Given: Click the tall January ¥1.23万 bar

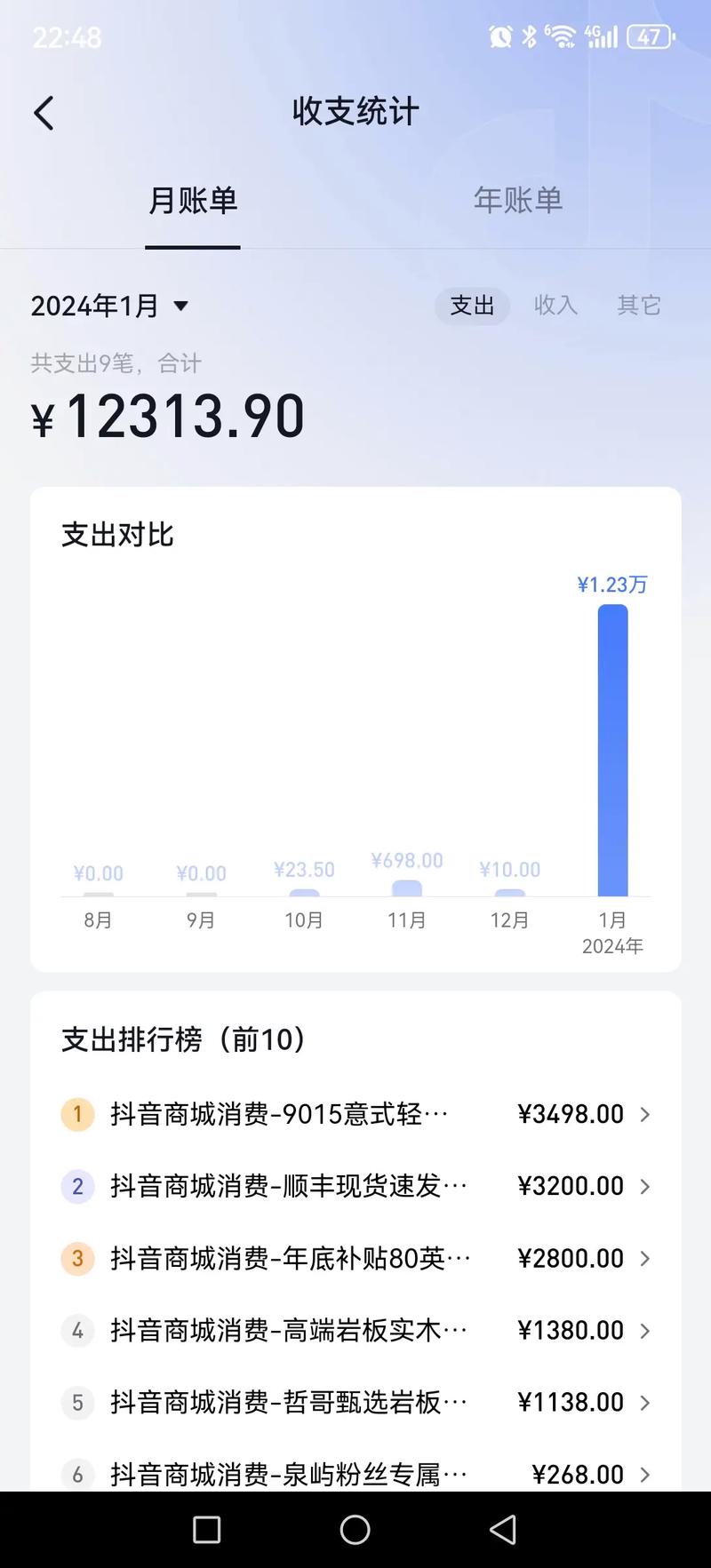Looking at the screenshot, I should (x=613, y=751).
